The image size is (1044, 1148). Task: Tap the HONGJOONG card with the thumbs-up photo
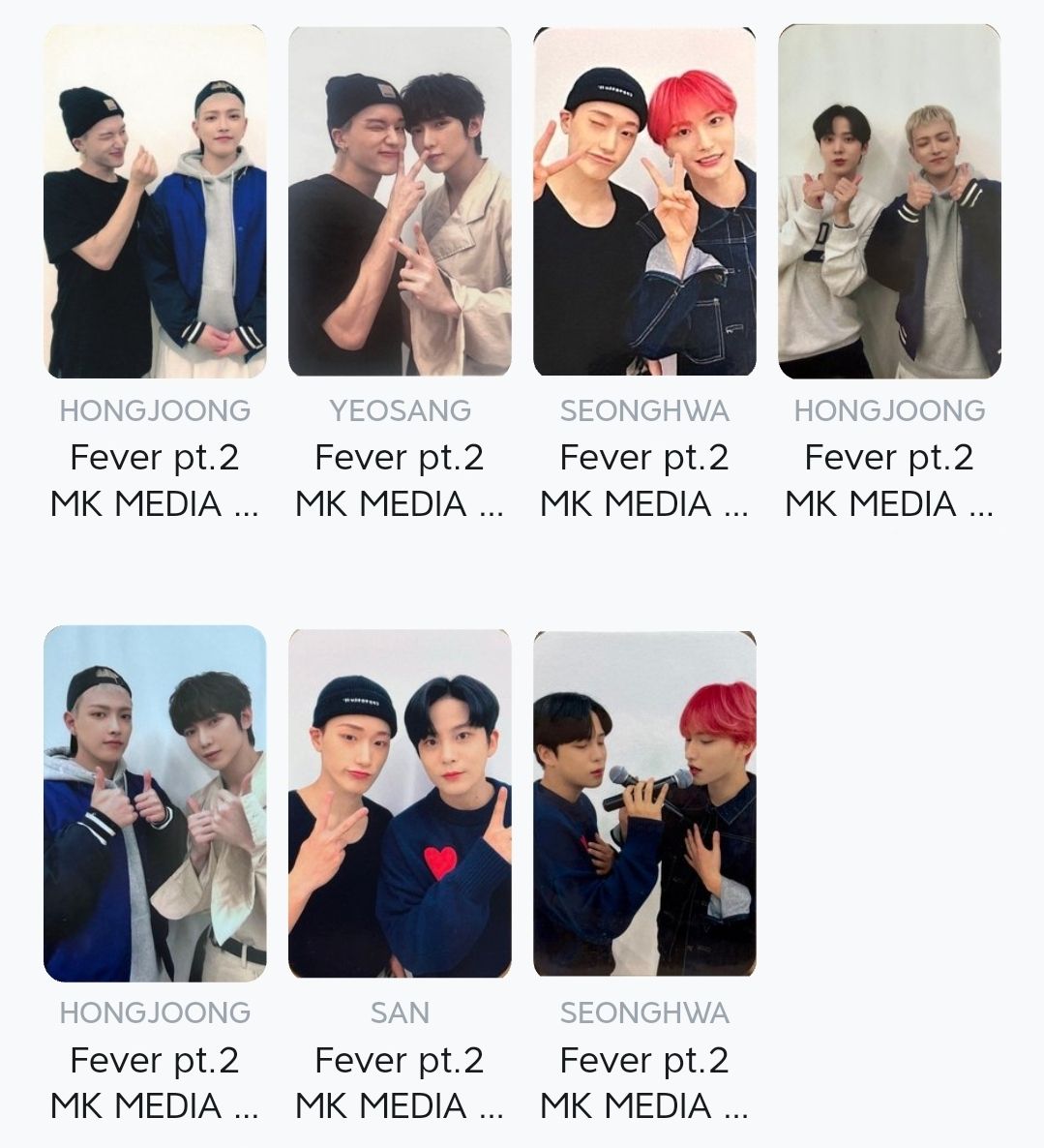click(x=155, y=803)
